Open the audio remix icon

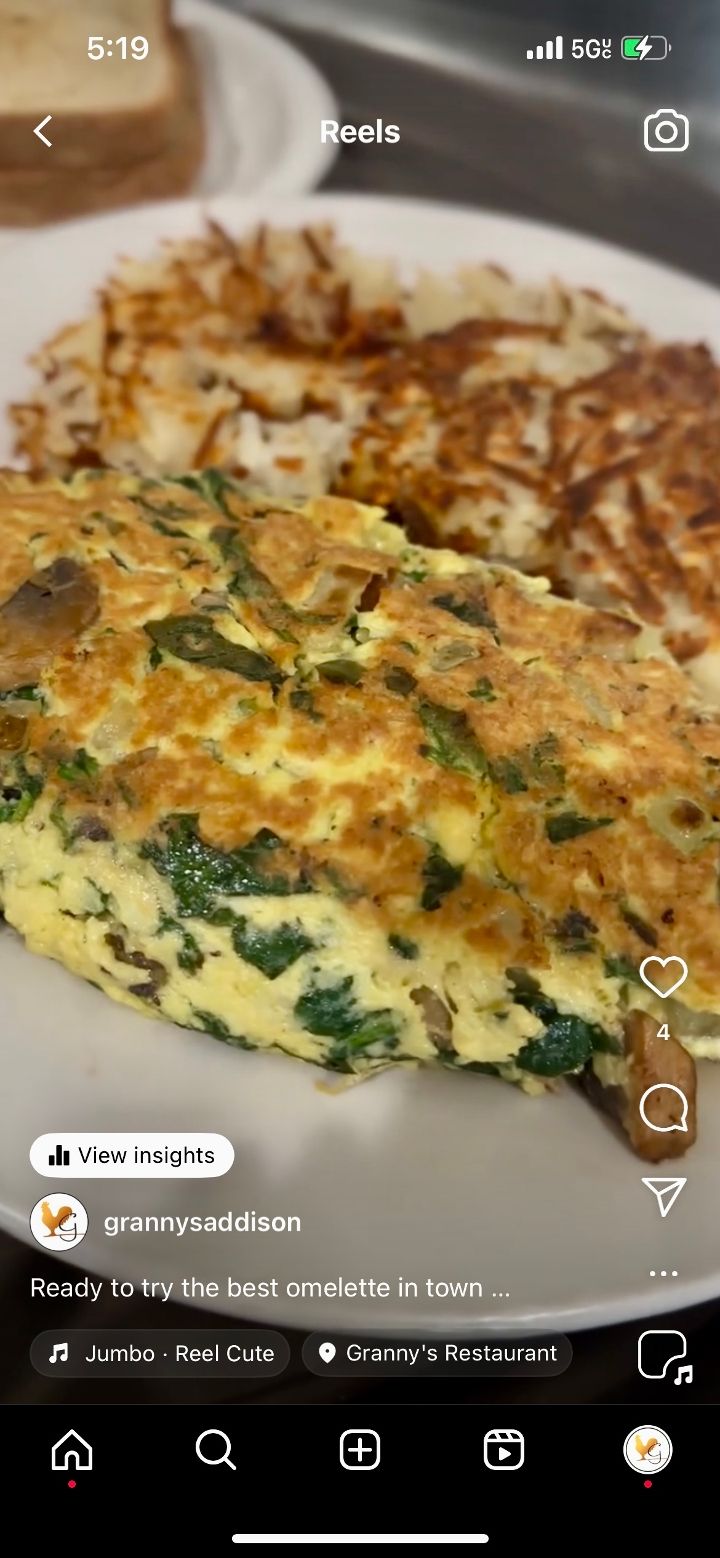pos(665,1356)
